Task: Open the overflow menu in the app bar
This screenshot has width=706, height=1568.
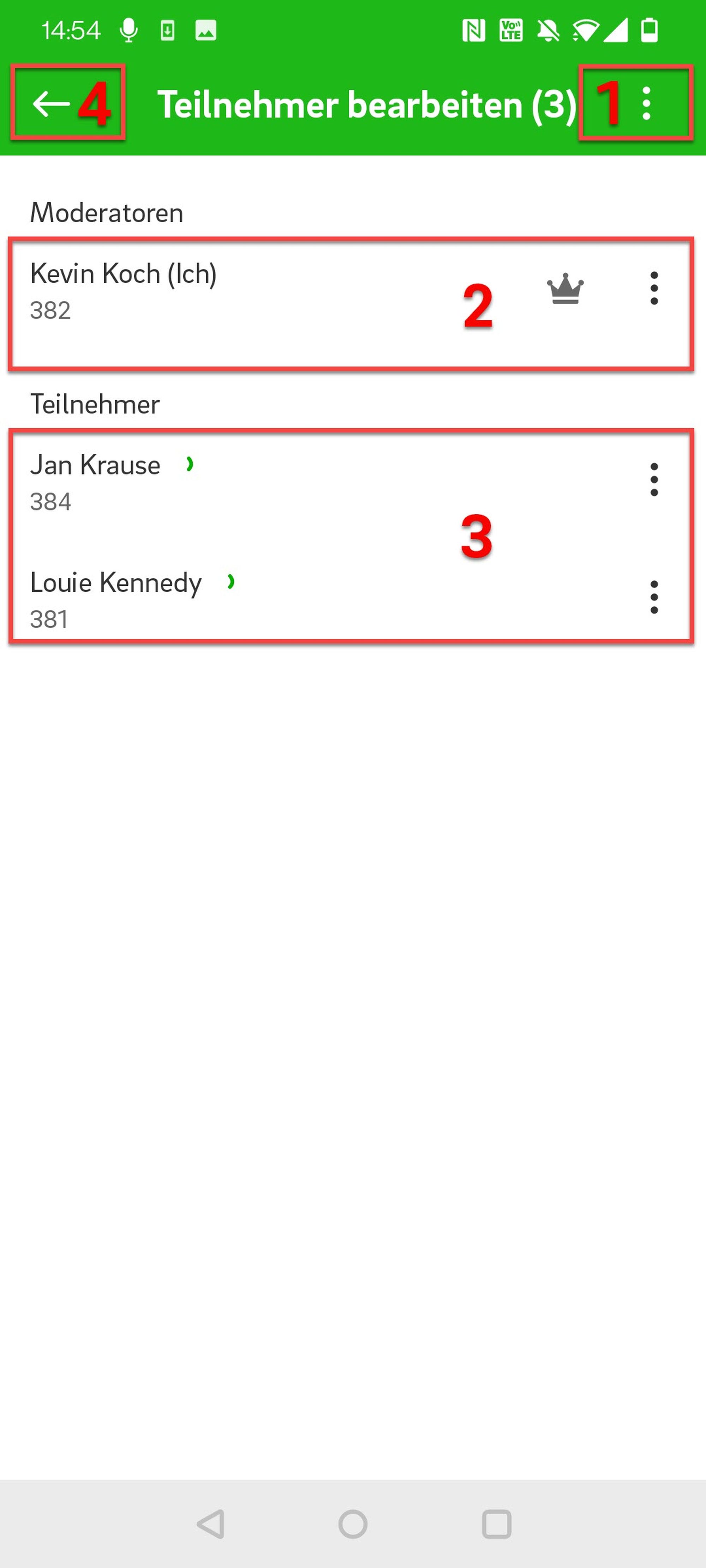Action: point(646,103)
